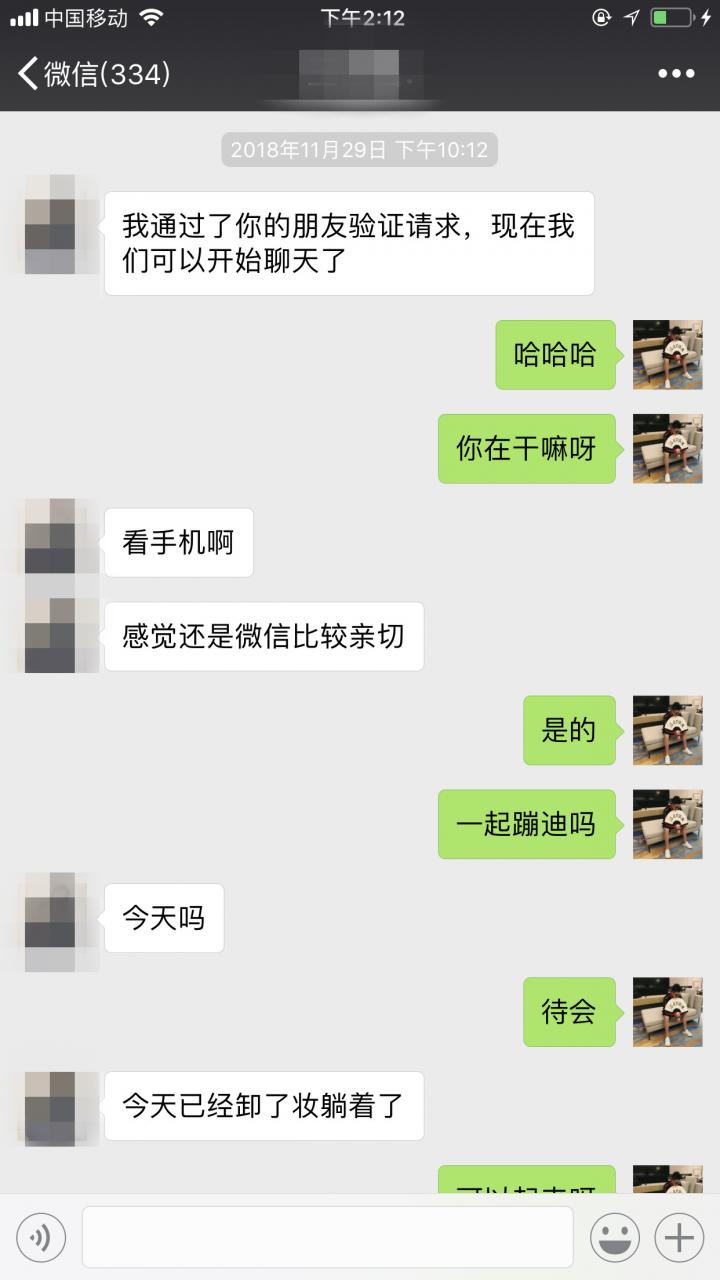720x1280 pixels.
Task: Open the plus attachments menu
Action: 679,1238
